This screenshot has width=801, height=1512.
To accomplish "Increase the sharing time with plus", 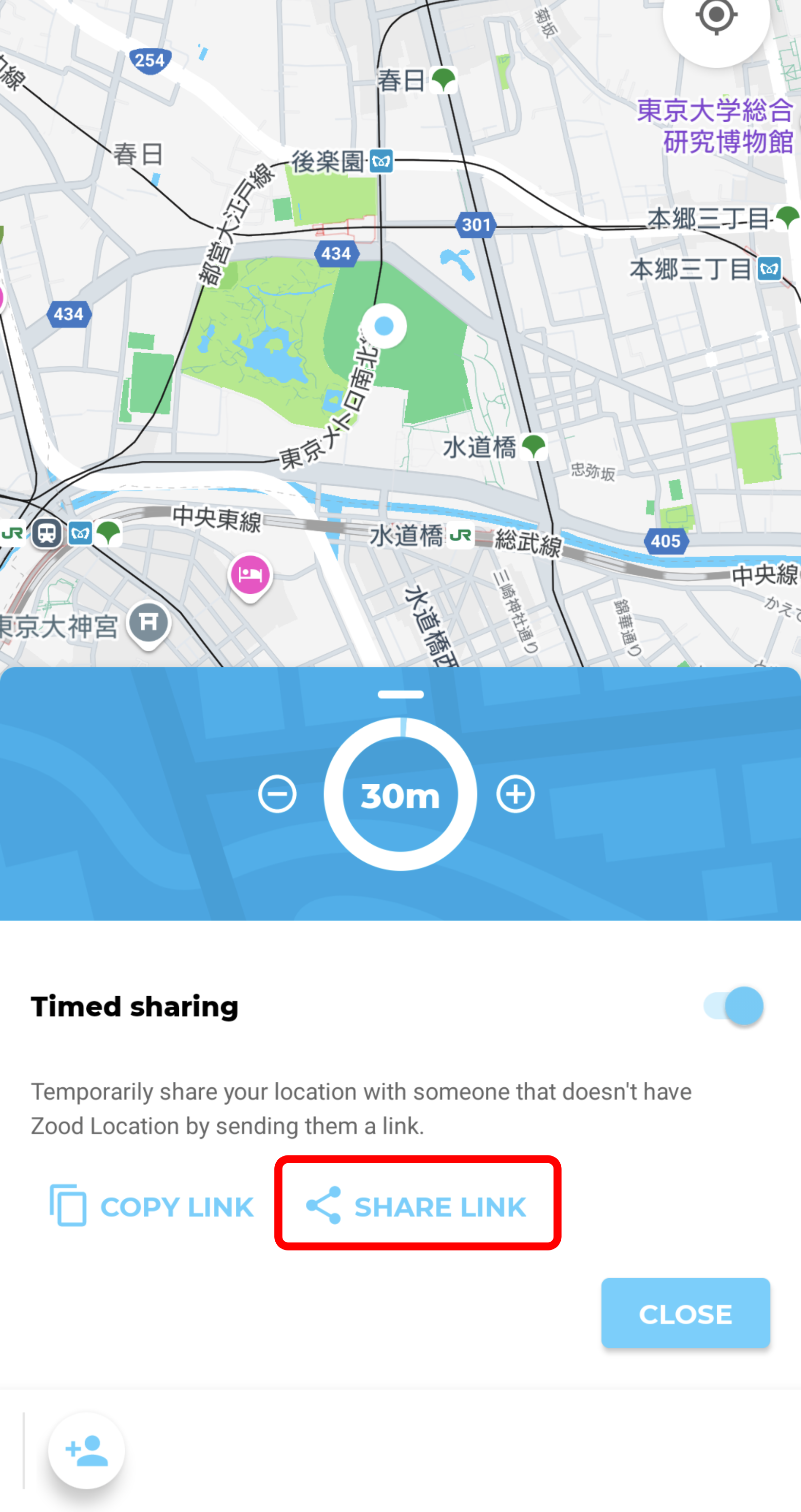I will click(515, 794).
